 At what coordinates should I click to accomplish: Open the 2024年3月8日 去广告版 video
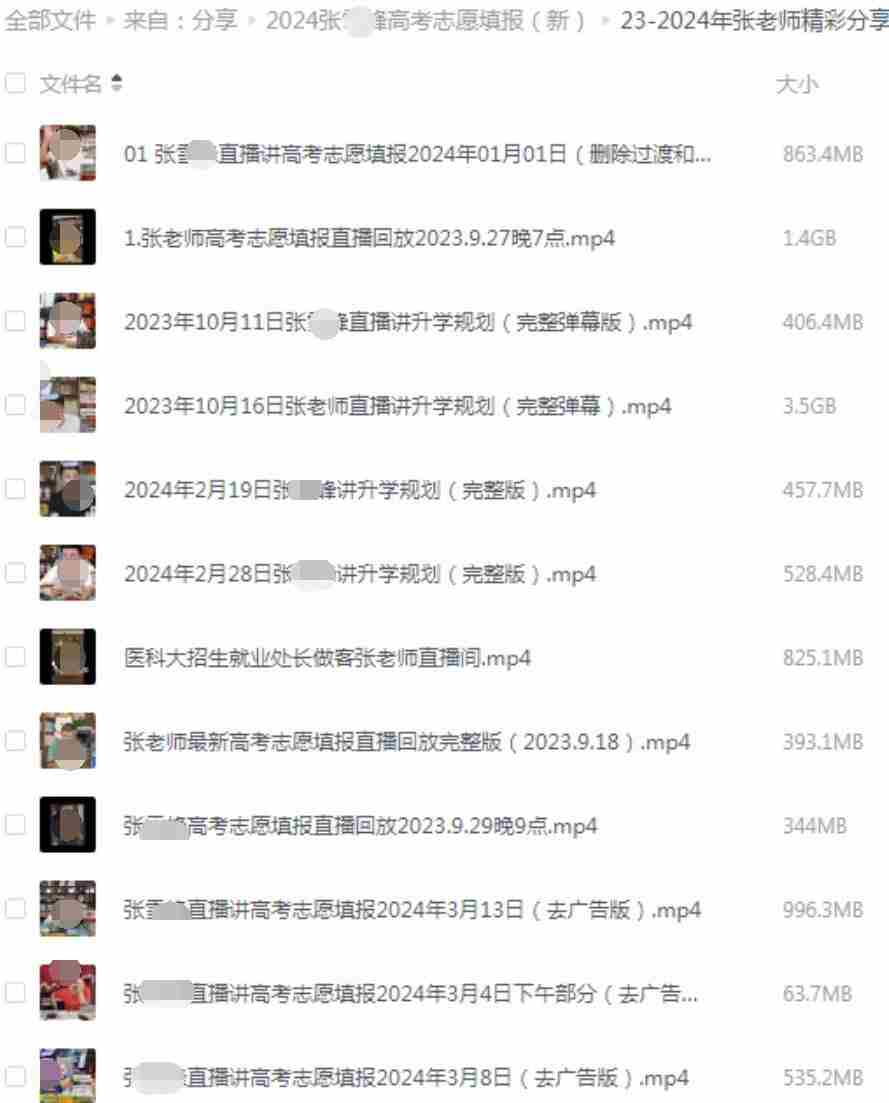pos(405,1078)
